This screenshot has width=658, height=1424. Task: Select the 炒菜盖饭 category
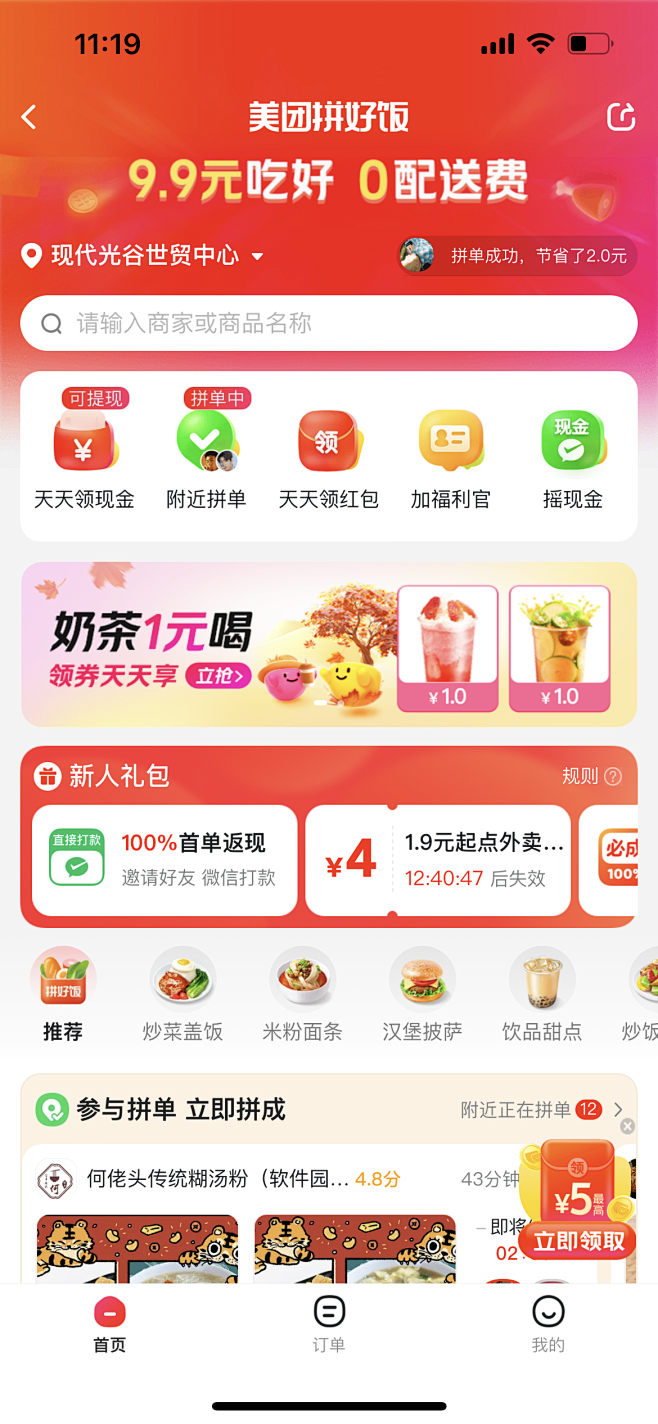[182, 995]
